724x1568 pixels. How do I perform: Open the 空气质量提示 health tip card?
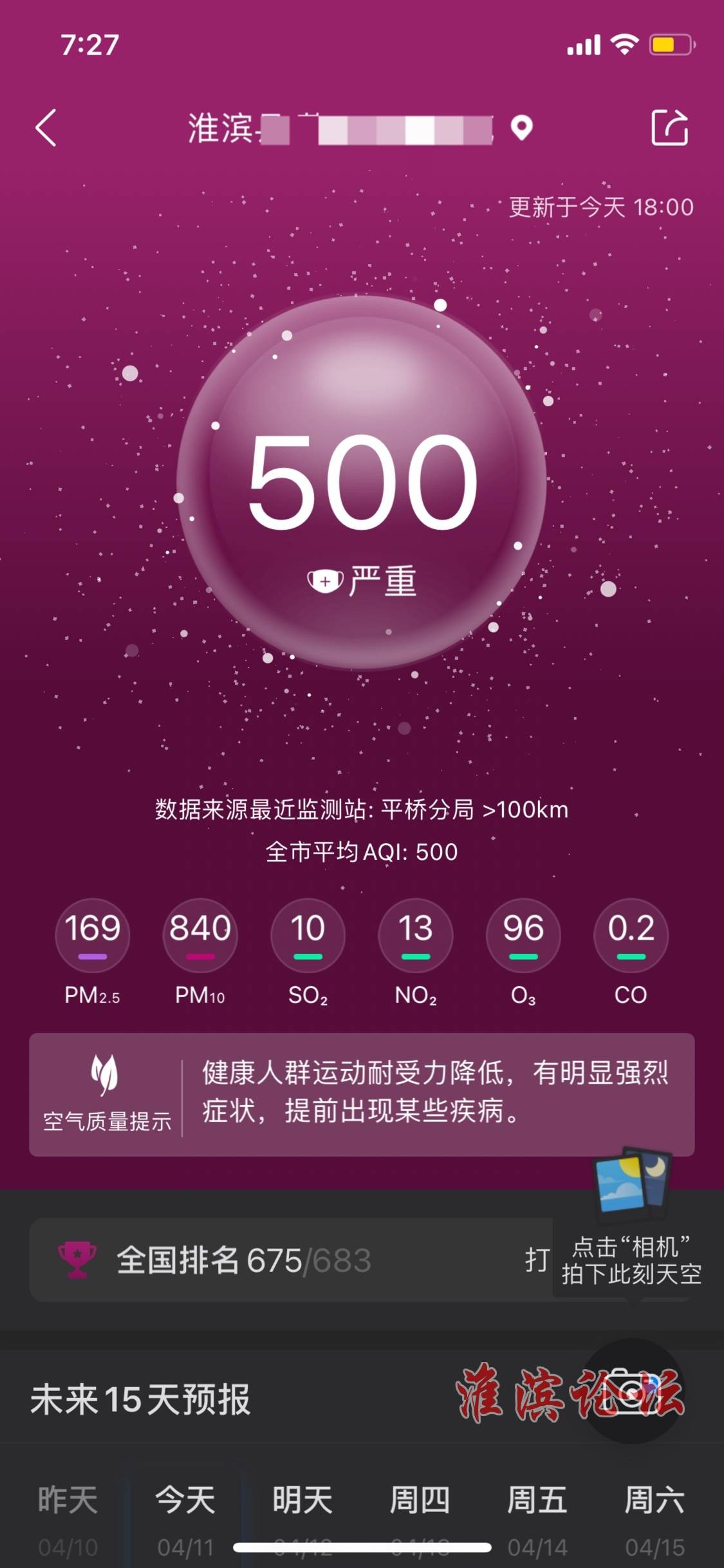point(362,1094)
